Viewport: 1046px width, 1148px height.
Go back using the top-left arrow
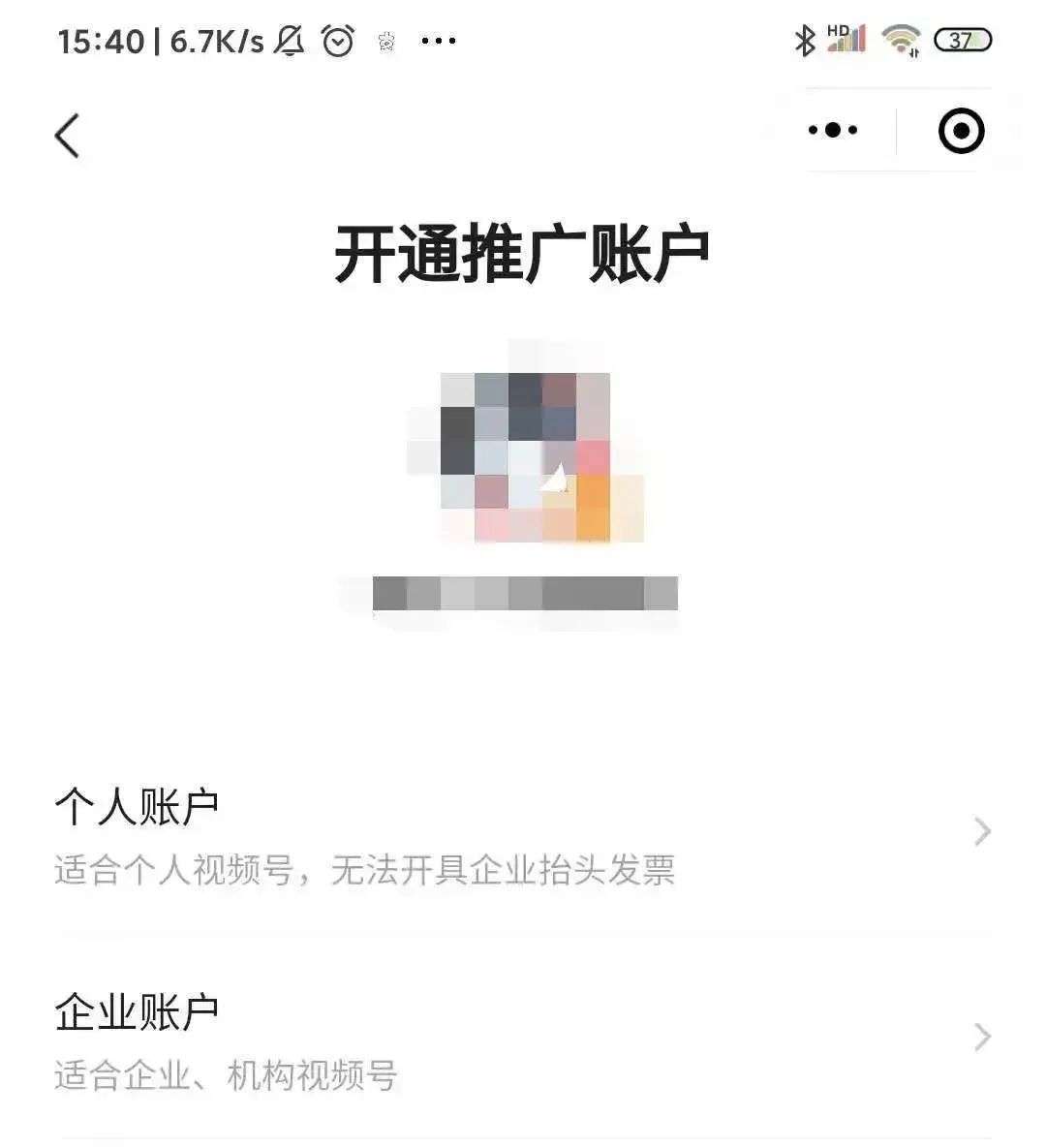tap(68, 136)
